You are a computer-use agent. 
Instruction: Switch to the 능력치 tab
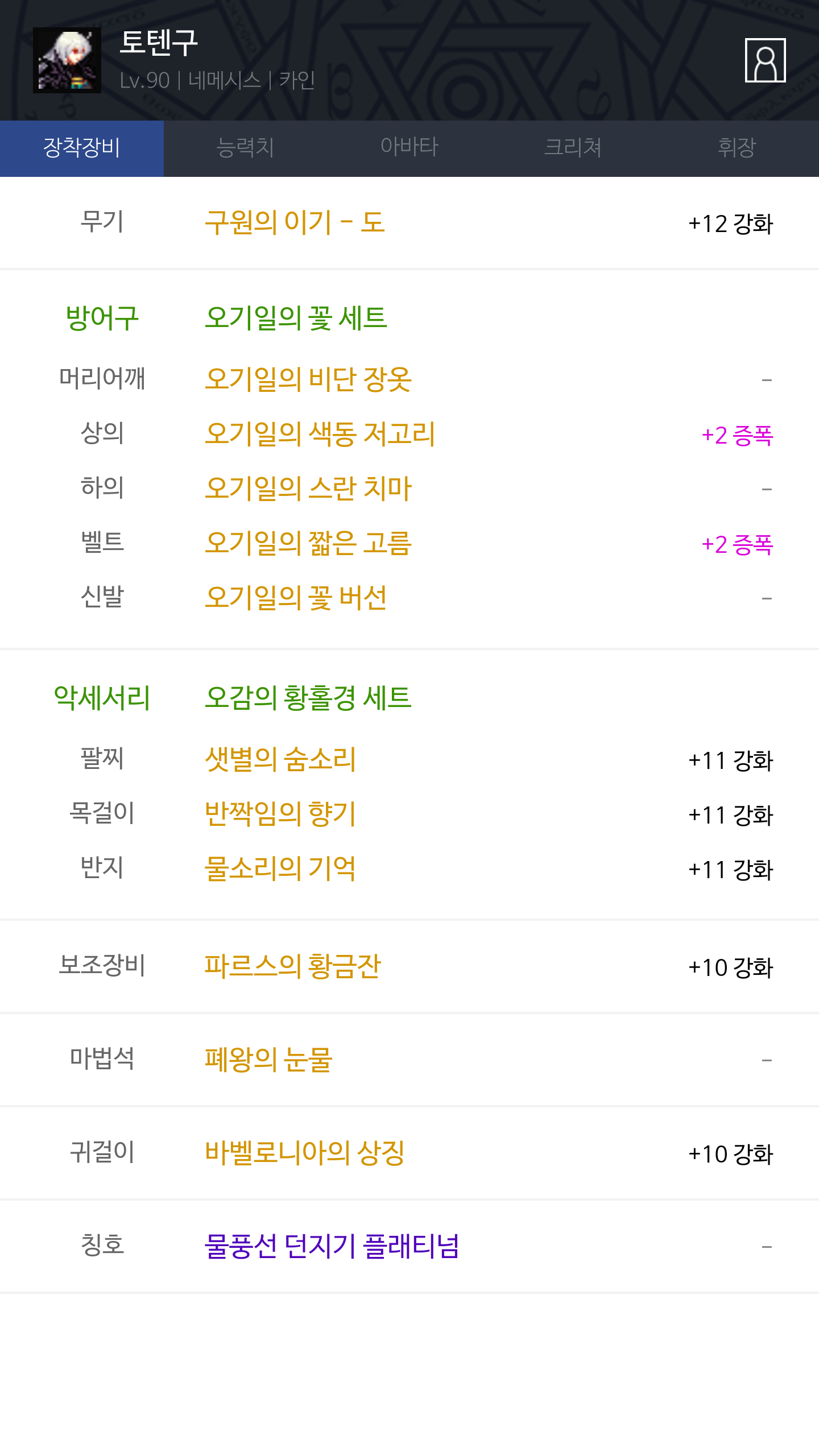point(246,148)
